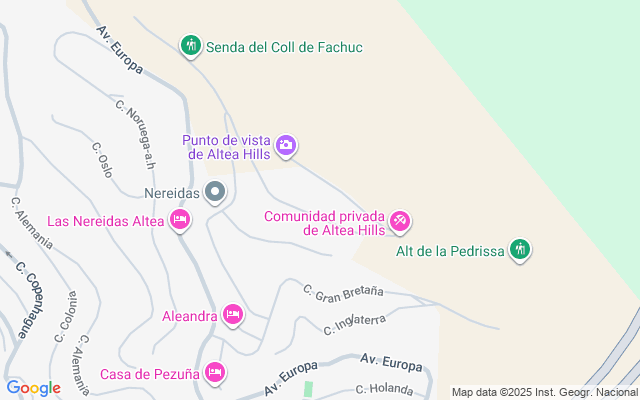Screen dimensions: 640x400
Task: Open the Las Nereidas Altea lodging pin
Action: 180,220
